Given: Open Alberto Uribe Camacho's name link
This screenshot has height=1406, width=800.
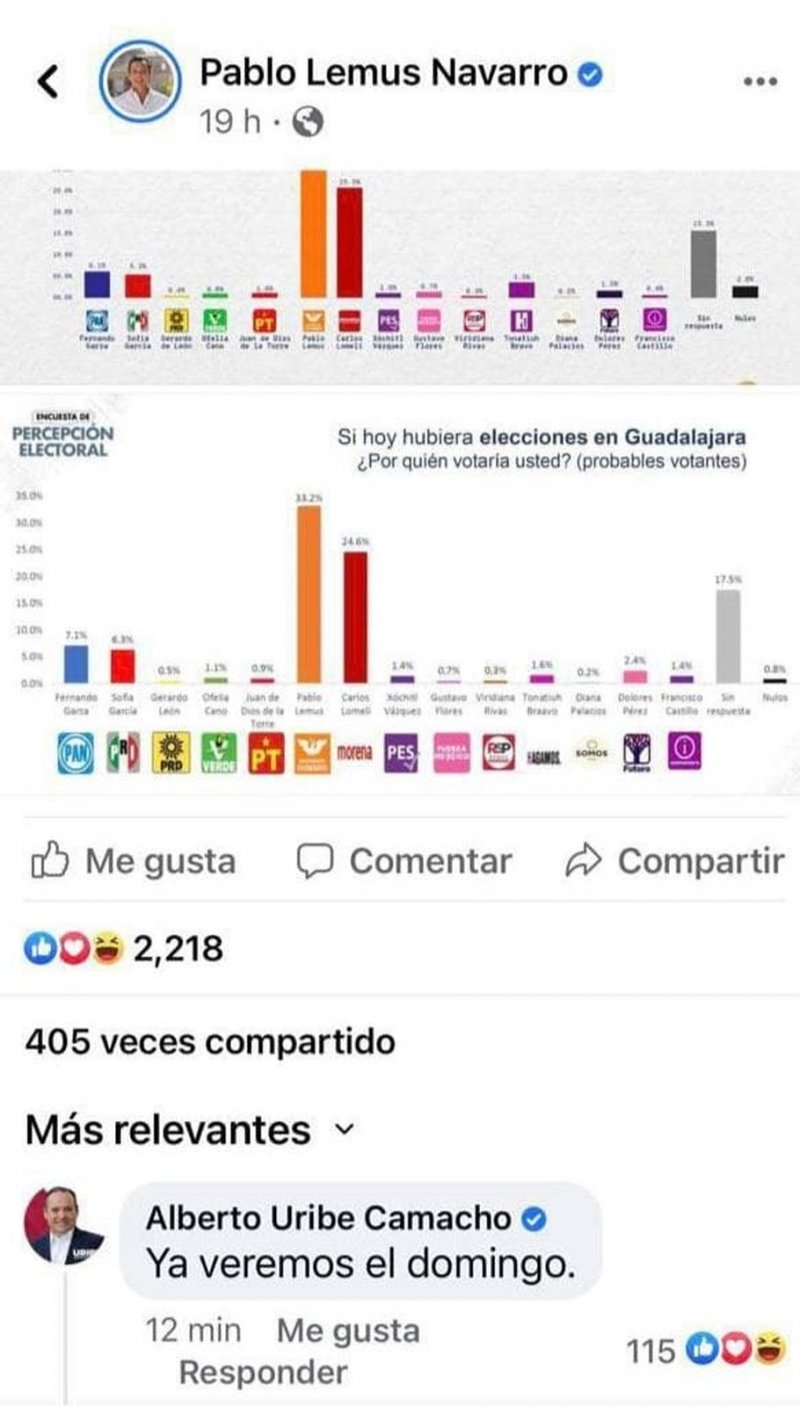Looking at the screenshot, I should 330,1218.
